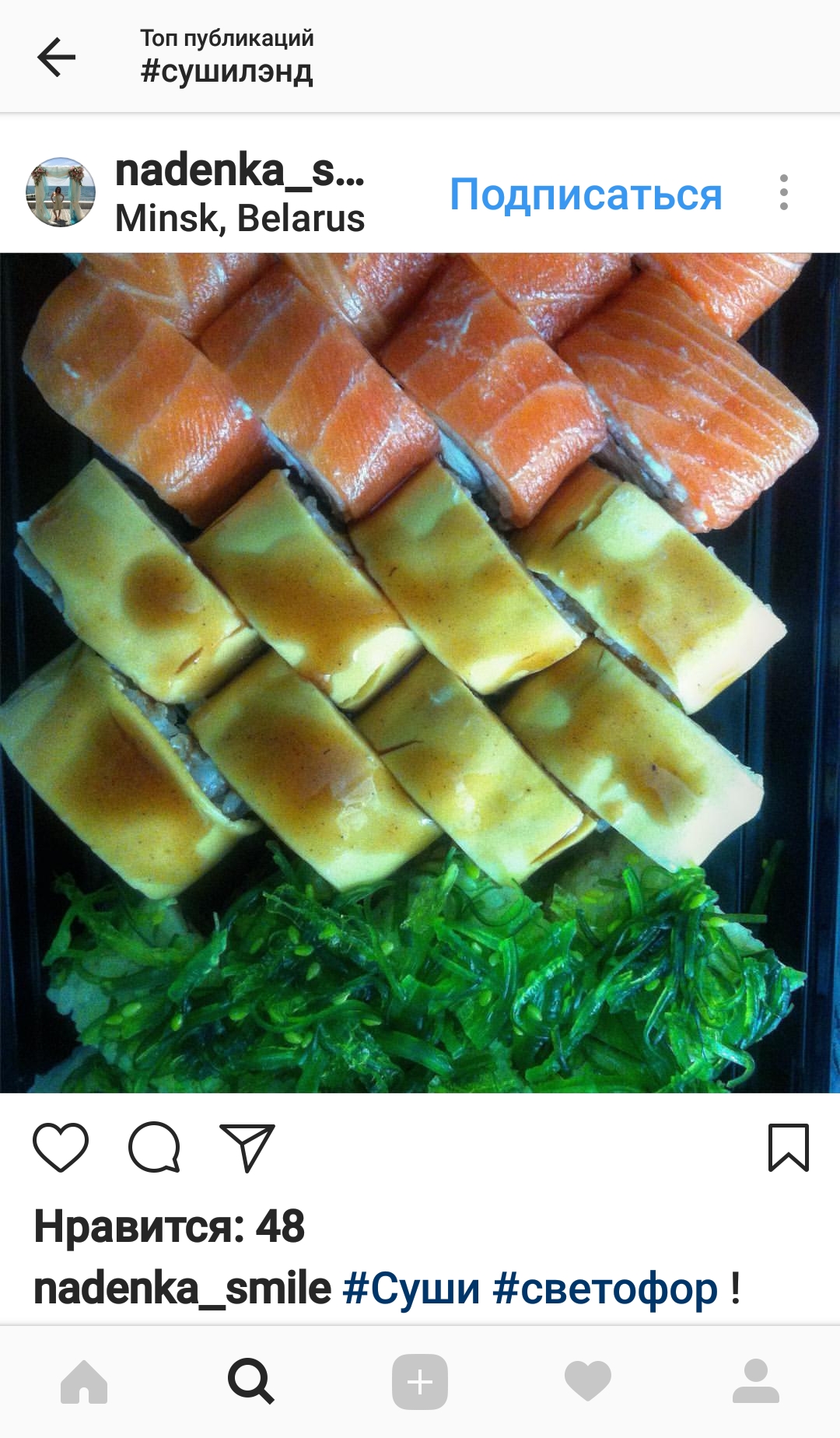Screen dimensions: 840x1438
Task: Share the post via direct message
Action: (x=247, y=1147)
